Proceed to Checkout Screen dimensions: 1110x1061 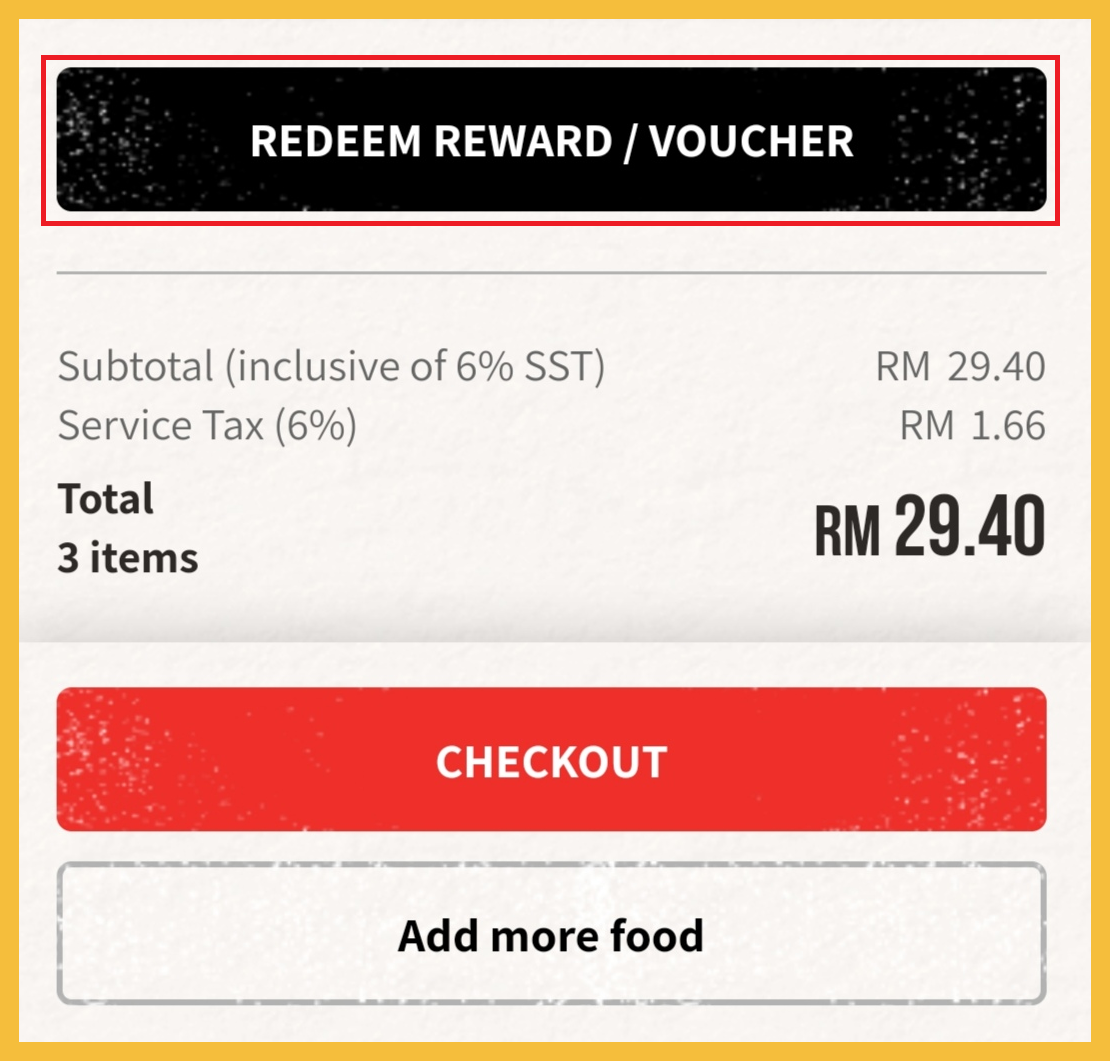(x=551, y=760)
